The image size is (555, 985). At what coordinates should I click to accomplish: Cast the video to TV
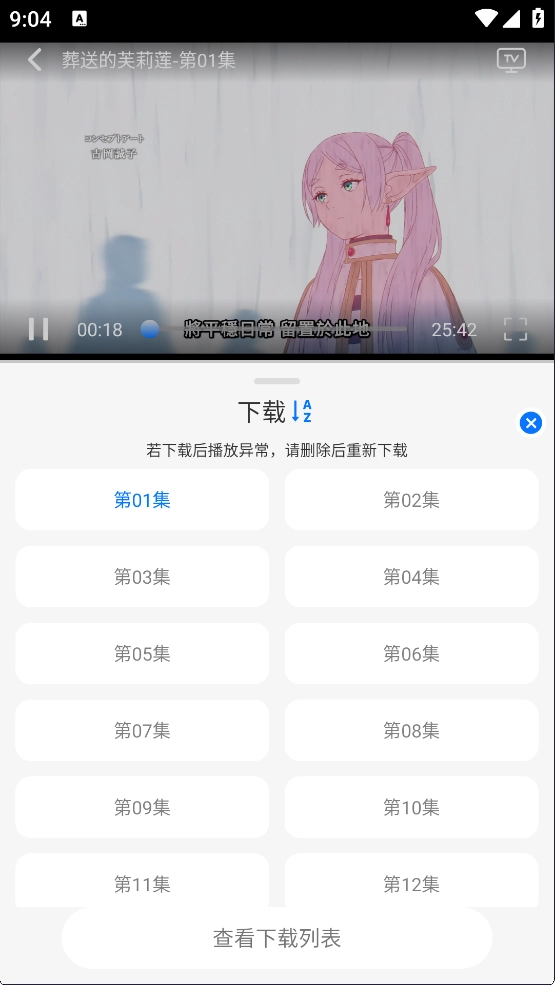(x=511, y=60)
